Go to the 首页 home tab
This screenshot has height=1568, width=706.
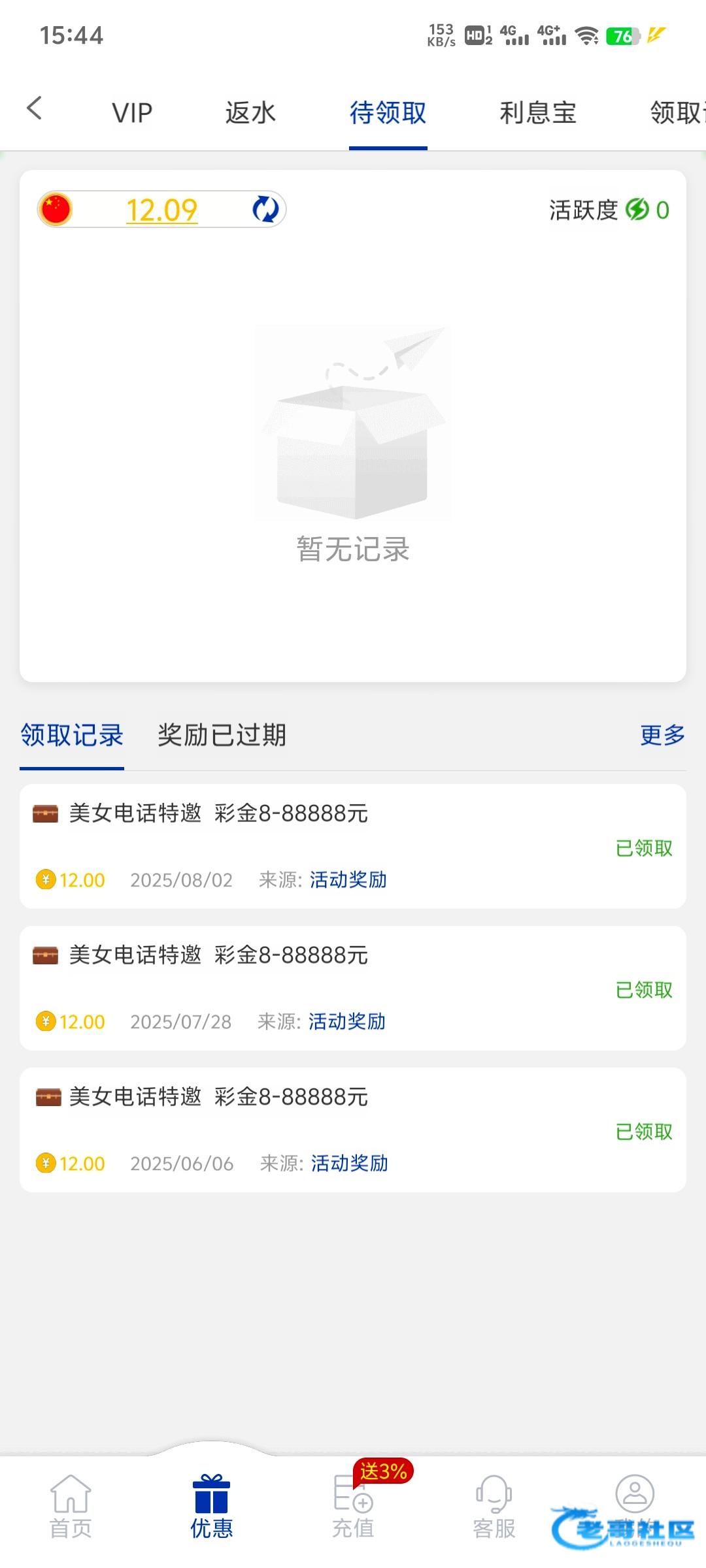pos(71,1507)
